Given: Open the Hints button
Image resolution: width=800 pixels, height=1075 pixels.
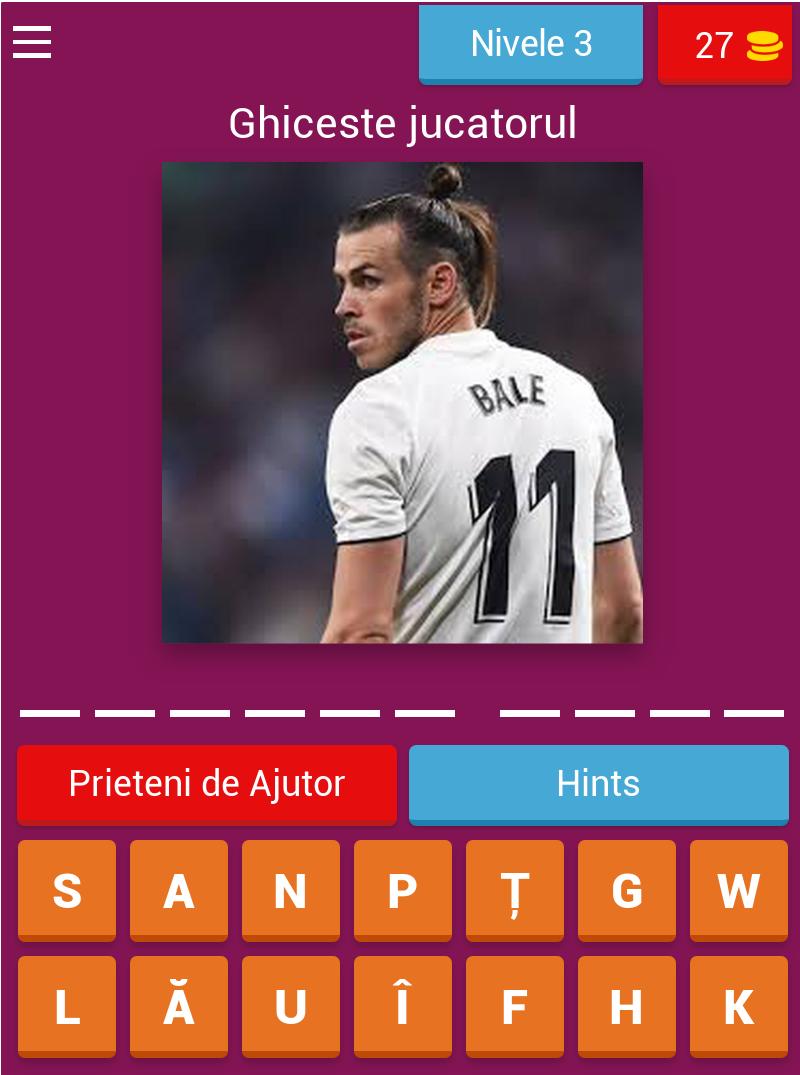Looking at the screenshot, I should point(598,783).
